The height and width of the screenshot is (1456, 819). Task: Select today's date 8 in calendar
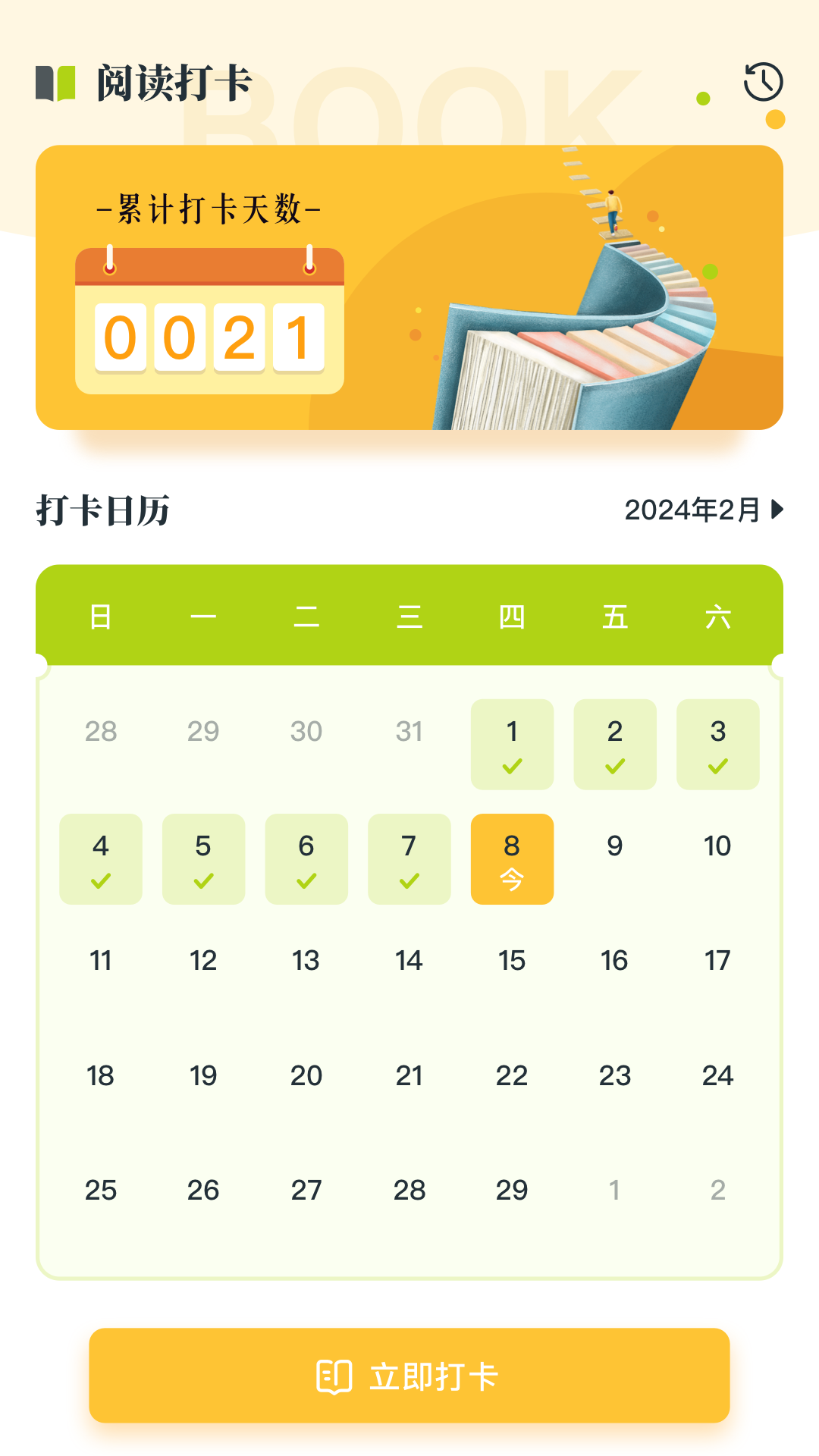click(x=512, y=858)
